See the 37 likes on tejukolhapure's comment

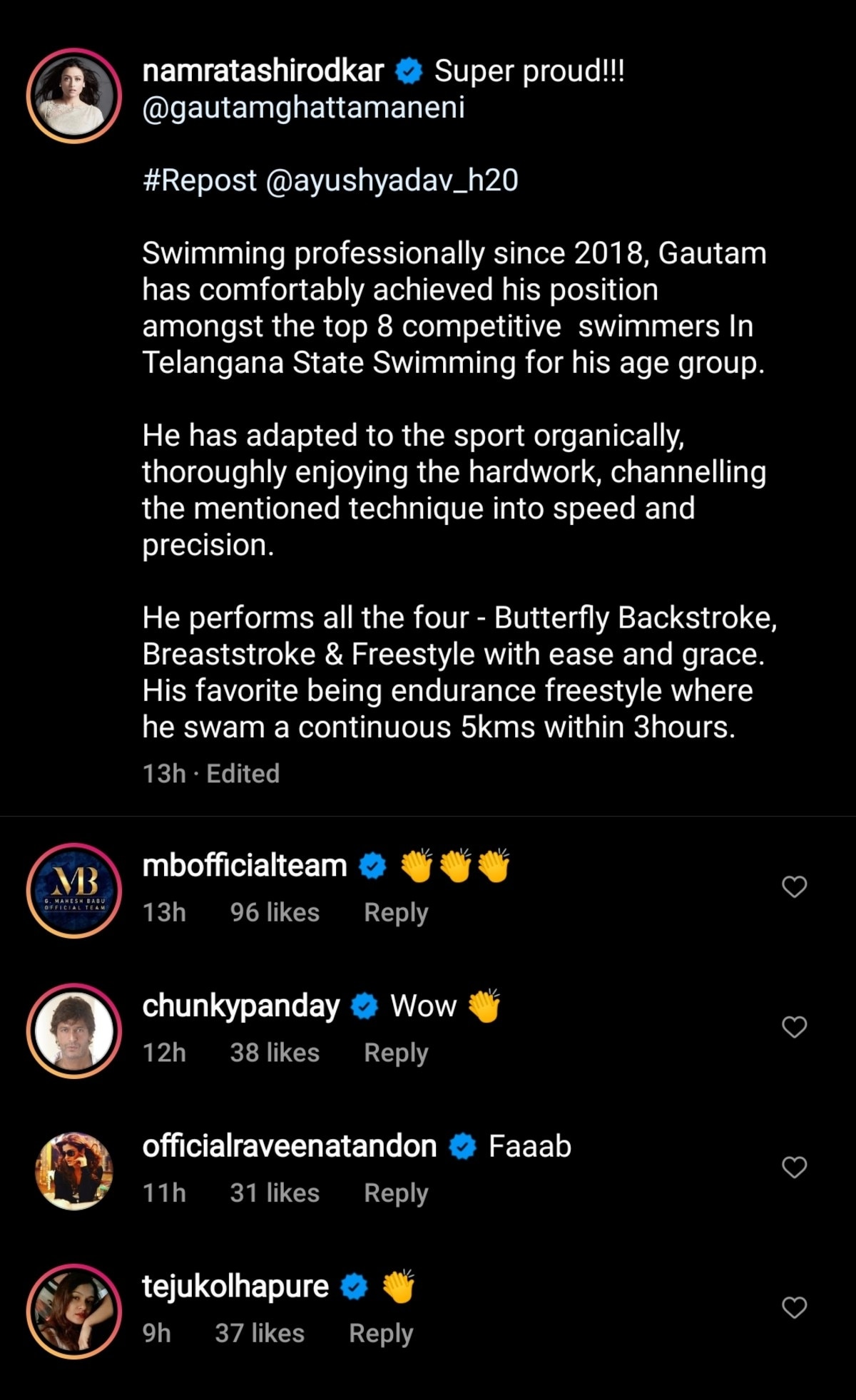pos(260,1334)
